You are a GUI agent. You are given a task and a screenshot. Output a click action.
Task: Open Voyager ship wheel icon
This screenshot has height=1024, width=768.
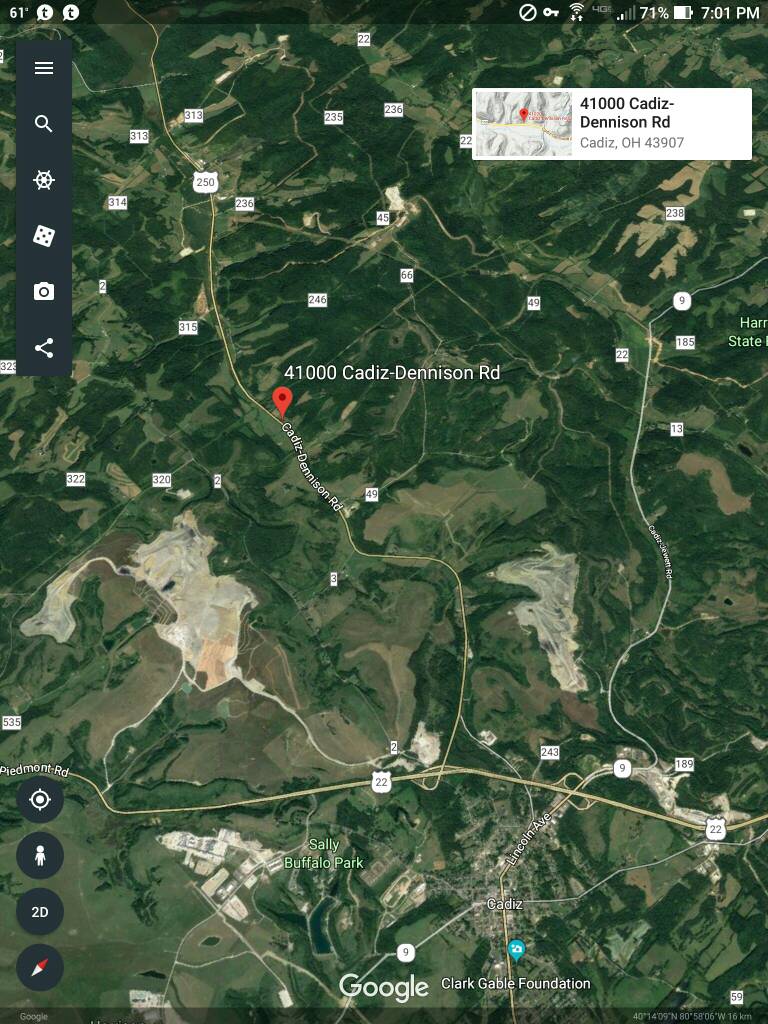43,180
